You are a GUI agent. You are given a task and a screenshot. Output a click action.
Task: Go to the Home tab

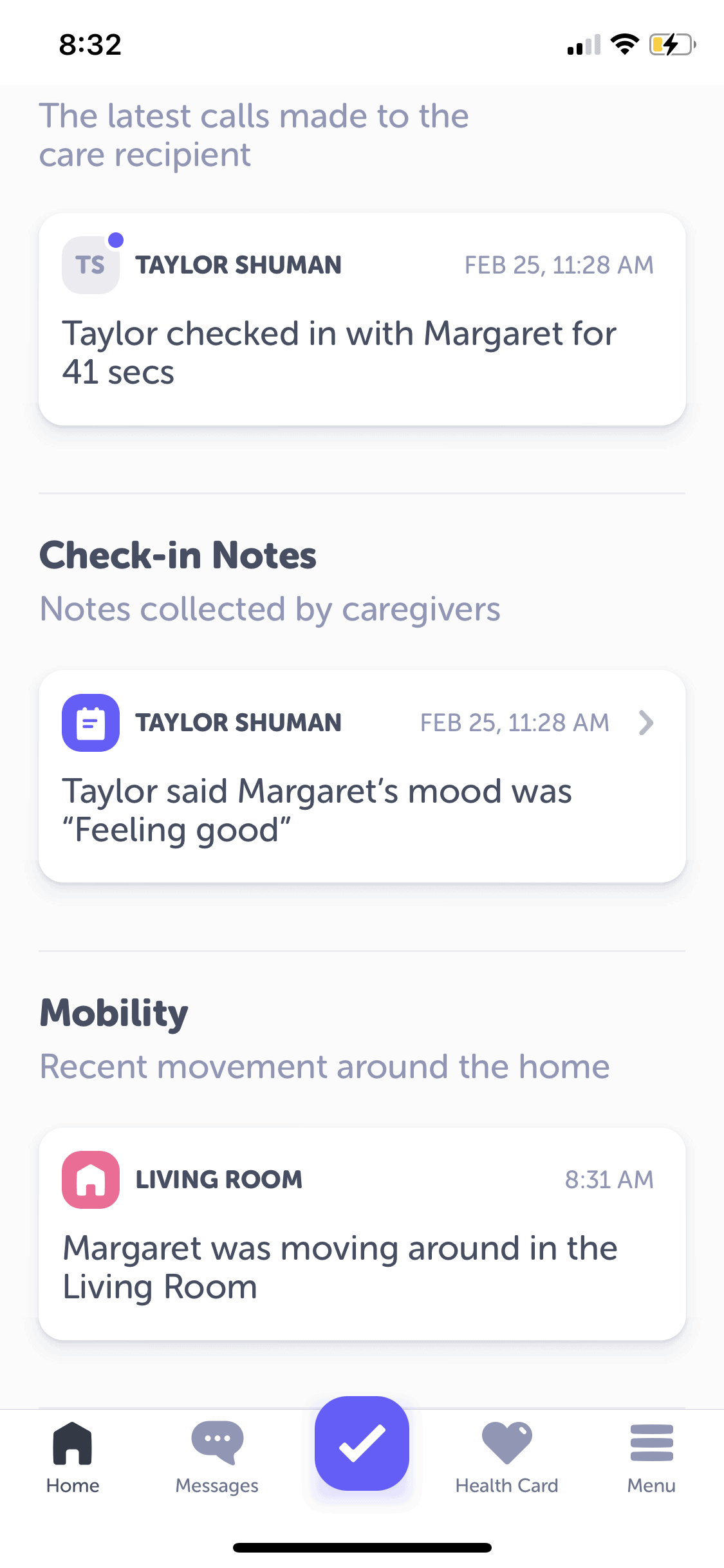point(73,1457)
